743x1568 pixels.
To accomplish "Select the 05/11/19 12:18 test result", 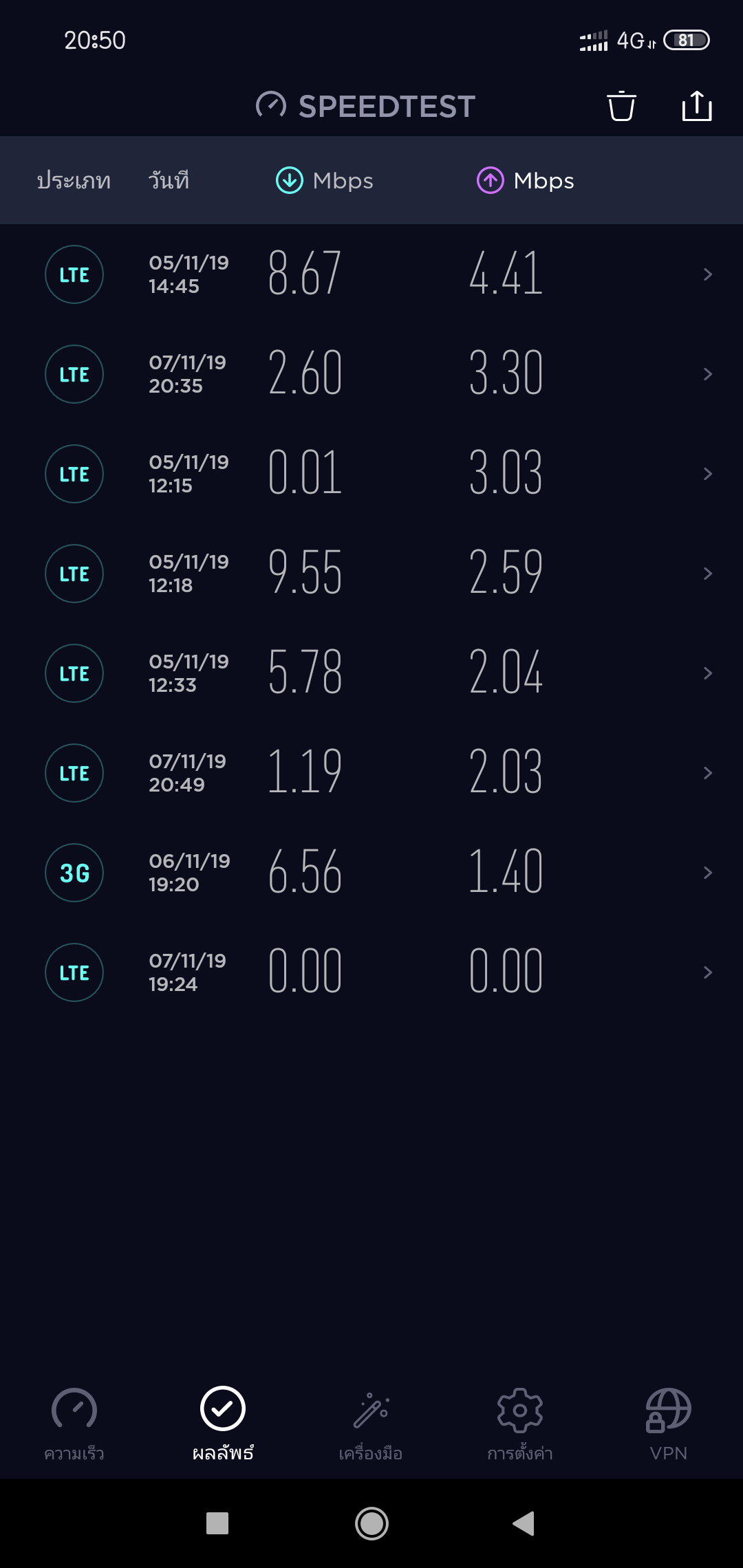I will click(371, 574).
